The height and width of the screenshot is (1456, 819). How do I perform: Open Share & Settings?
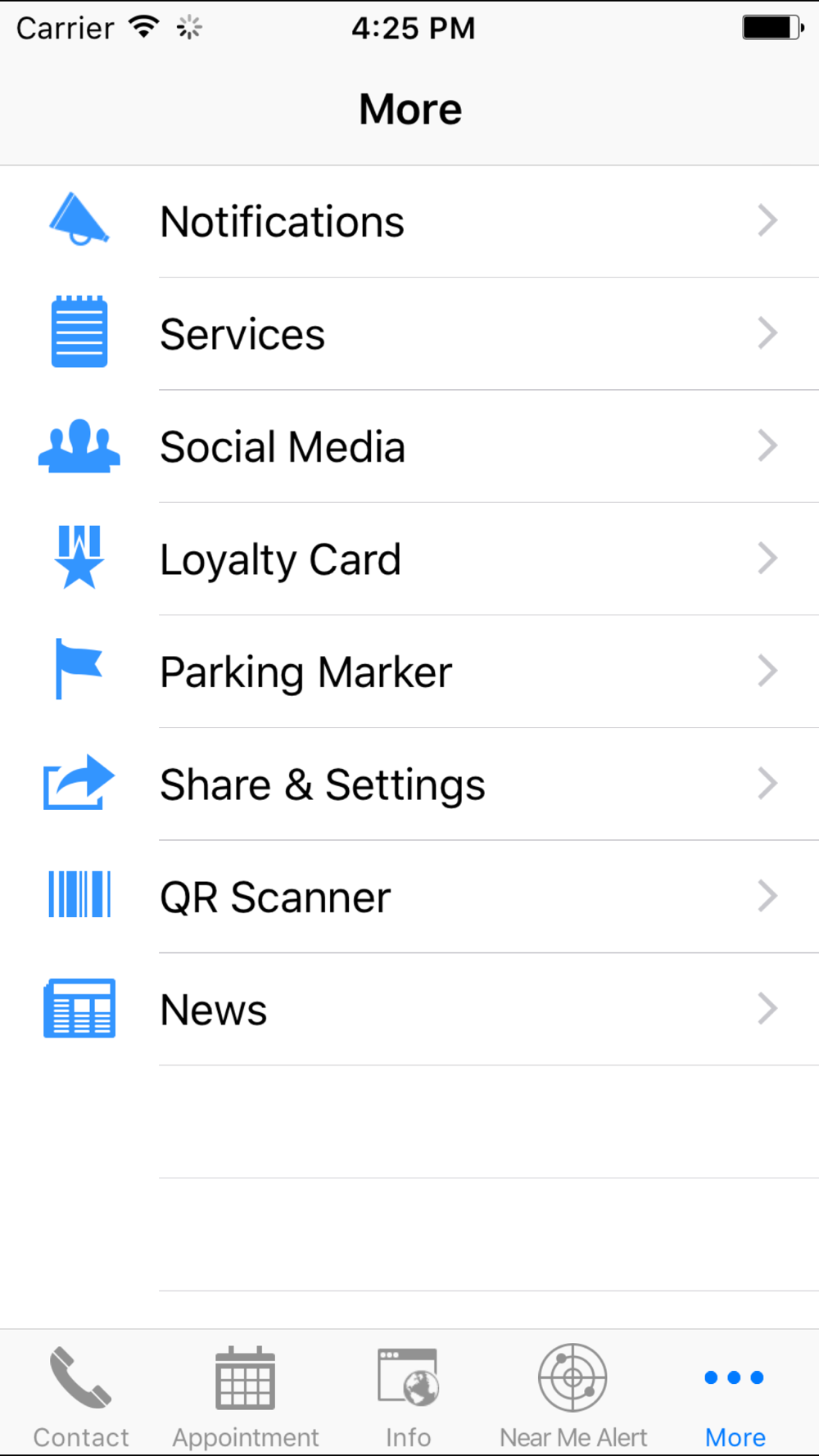coord(409,785)
